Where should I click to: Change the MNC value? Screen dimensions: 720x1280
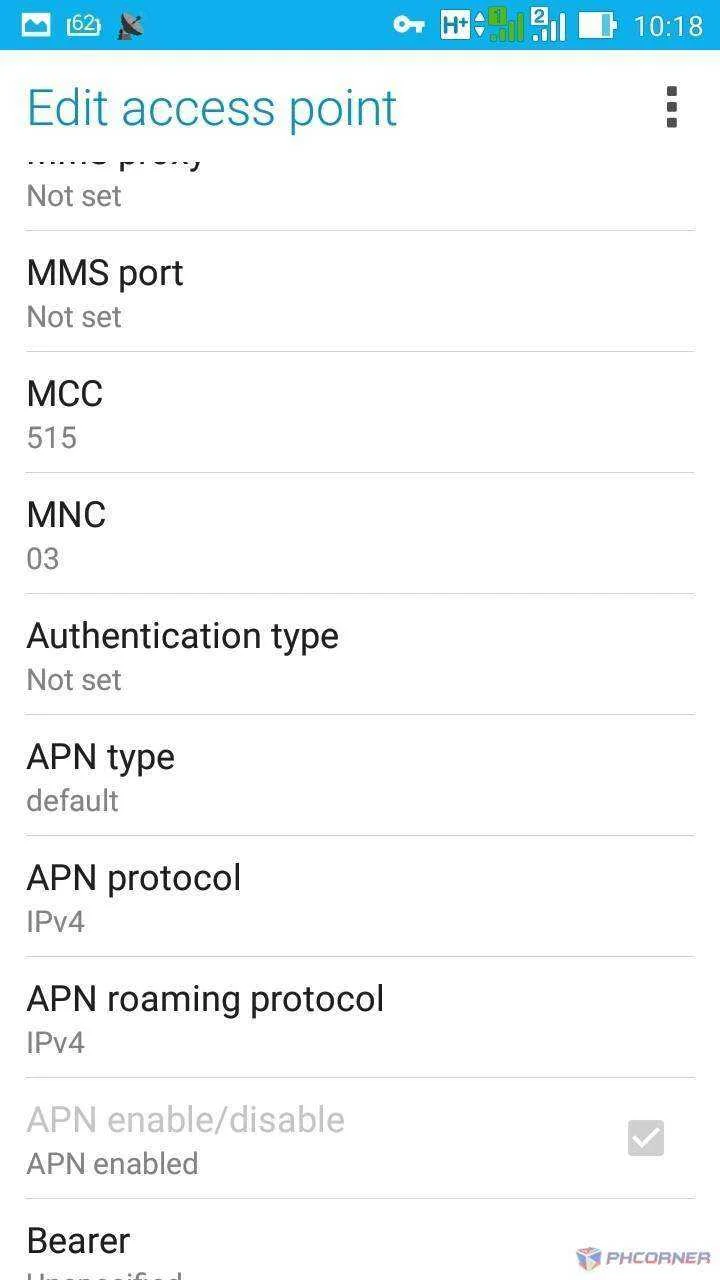tap(360, 533)
